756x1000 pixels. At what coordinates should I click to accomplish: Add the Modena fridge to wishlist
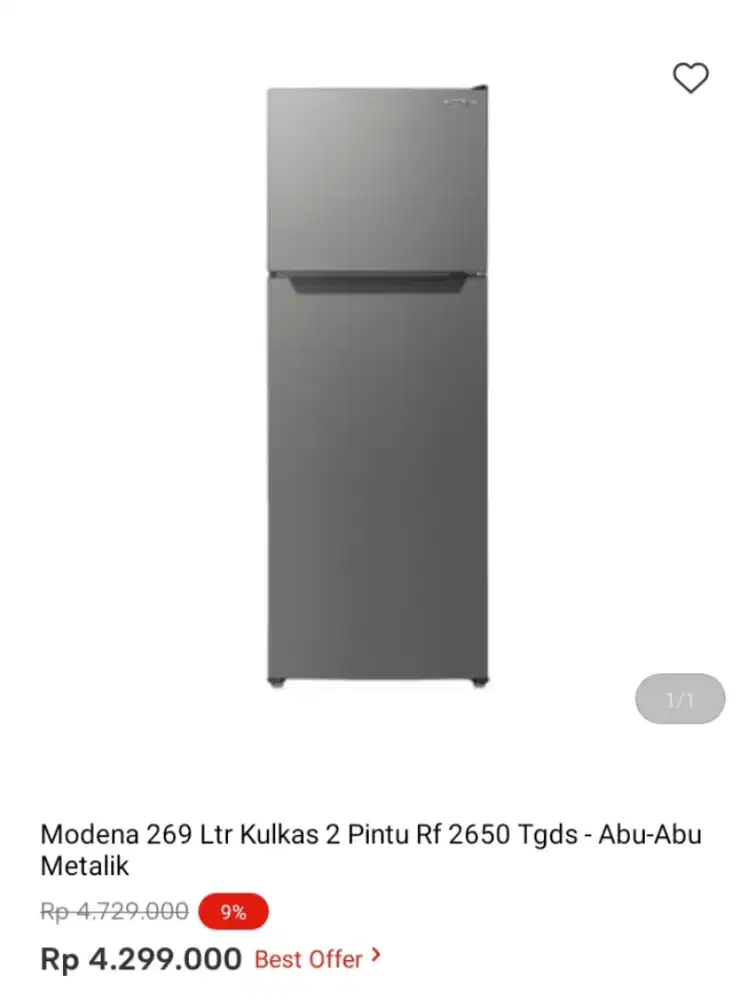690,78
